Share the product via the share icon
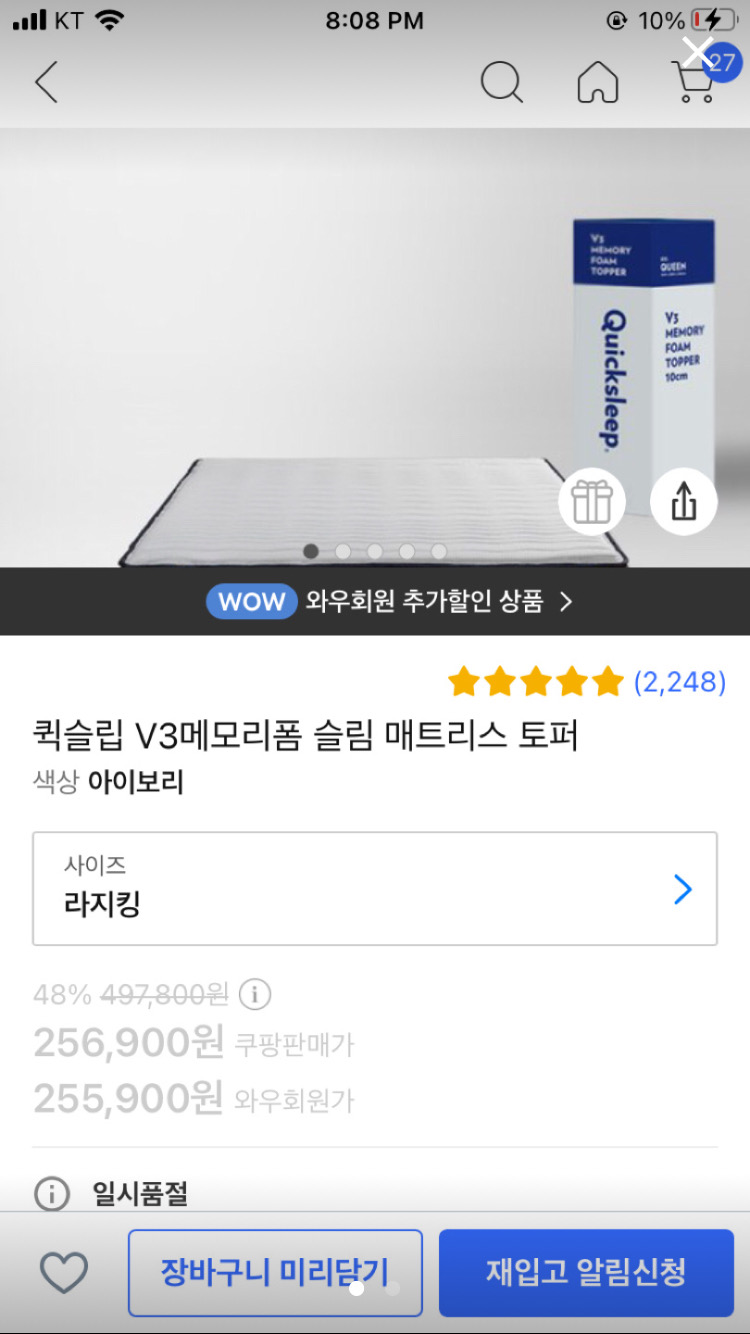This screenshot has height=1334, width=750. (683, 502)
